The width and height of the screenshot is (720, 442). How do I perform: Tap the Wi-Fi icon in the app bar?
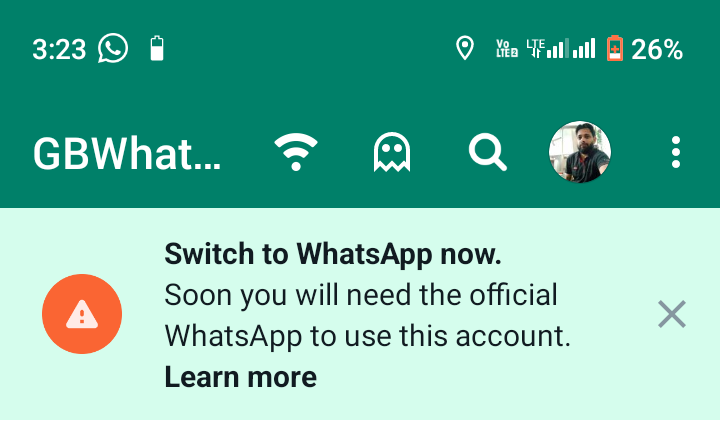click(296, 153)
